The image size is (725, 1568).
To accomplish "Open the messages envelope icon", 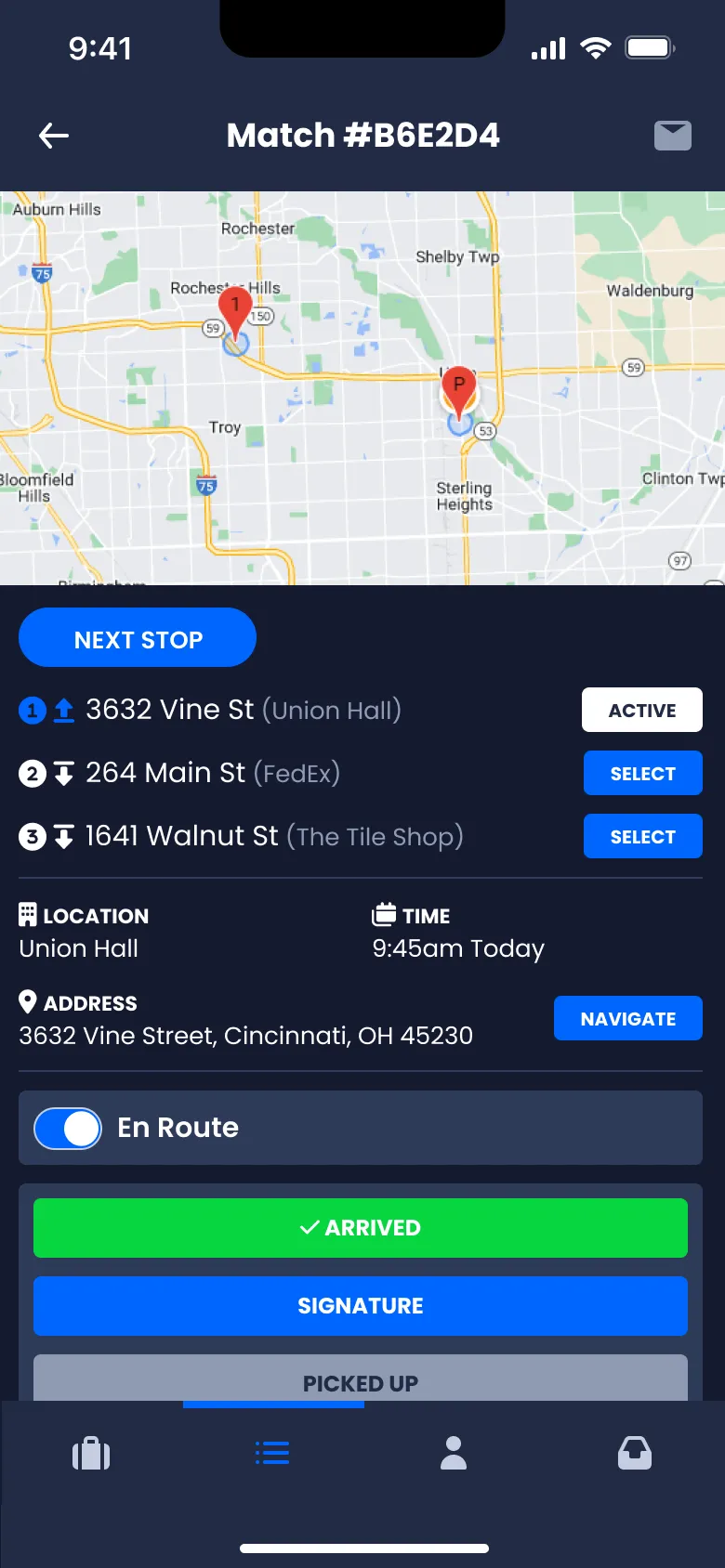I will tap(671, 136).
